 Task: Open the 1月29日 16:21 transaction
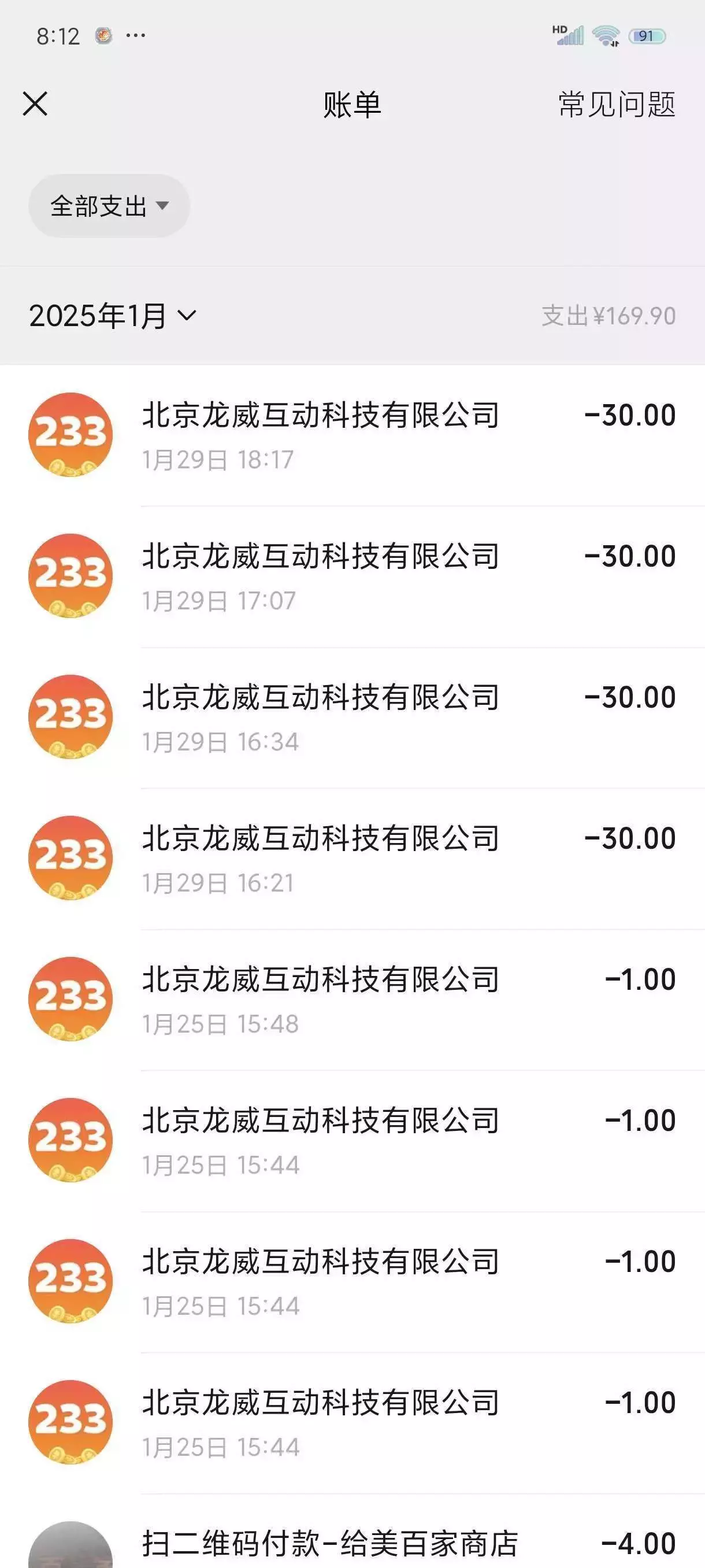352,858
